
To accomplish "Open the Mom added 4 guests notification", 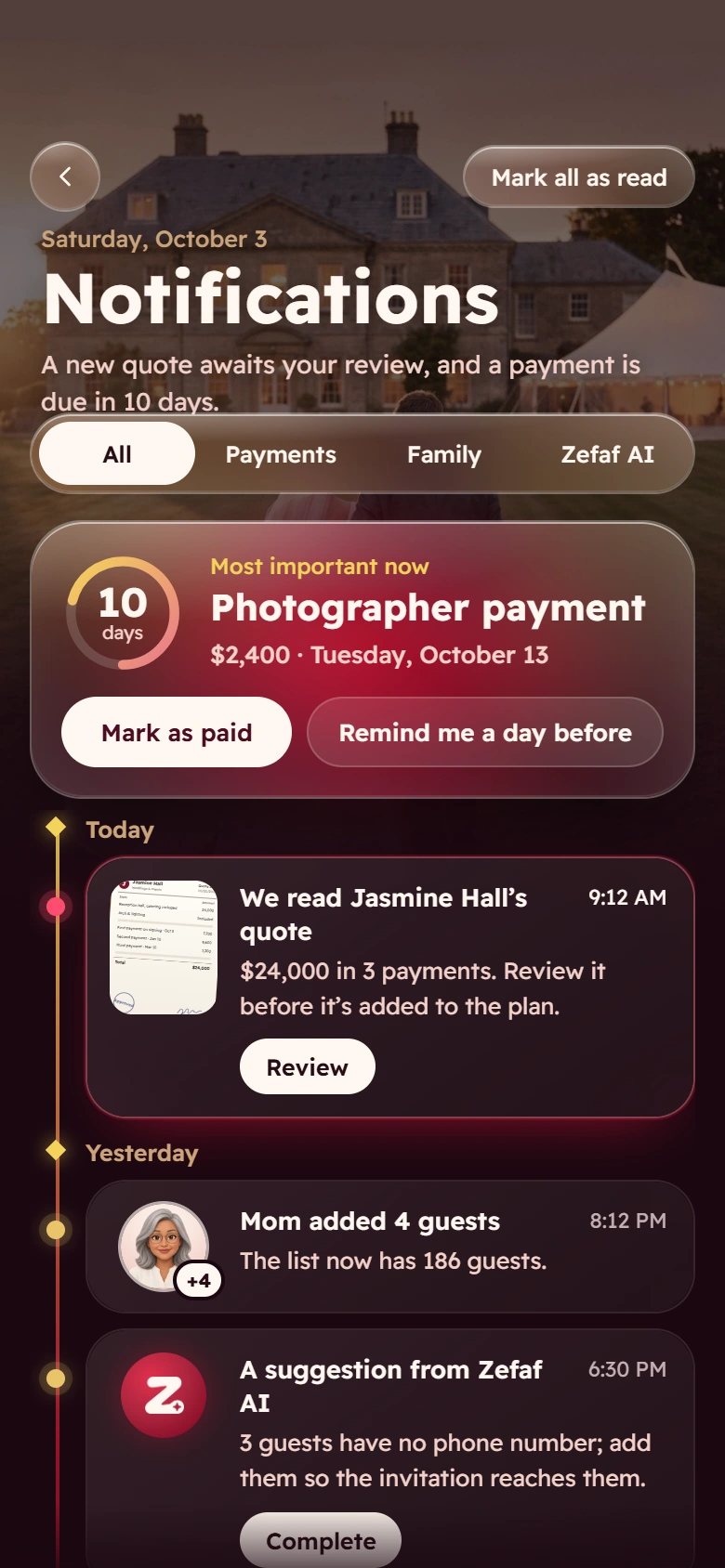I will tap(390, 1247).
